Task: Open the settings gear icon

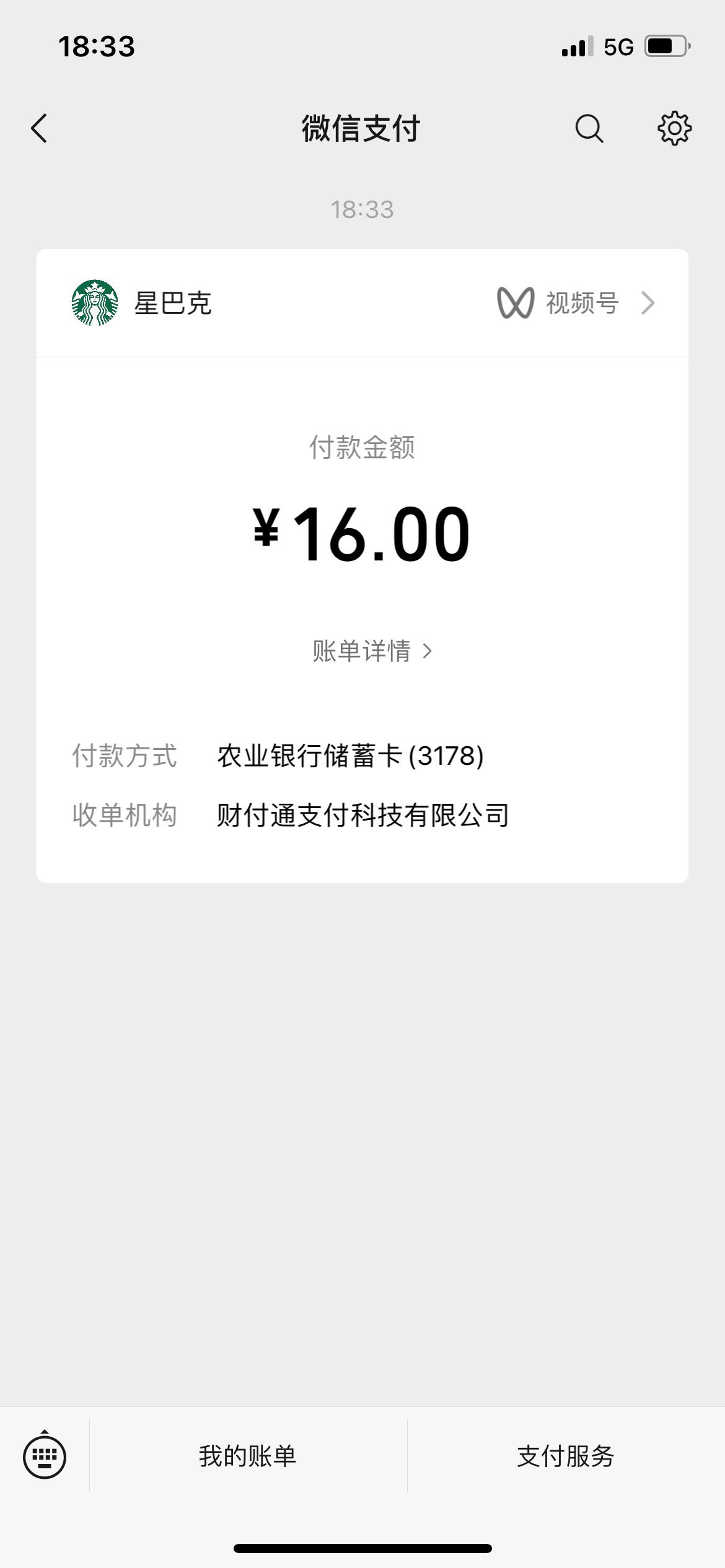Action: [x=674, y=129]
